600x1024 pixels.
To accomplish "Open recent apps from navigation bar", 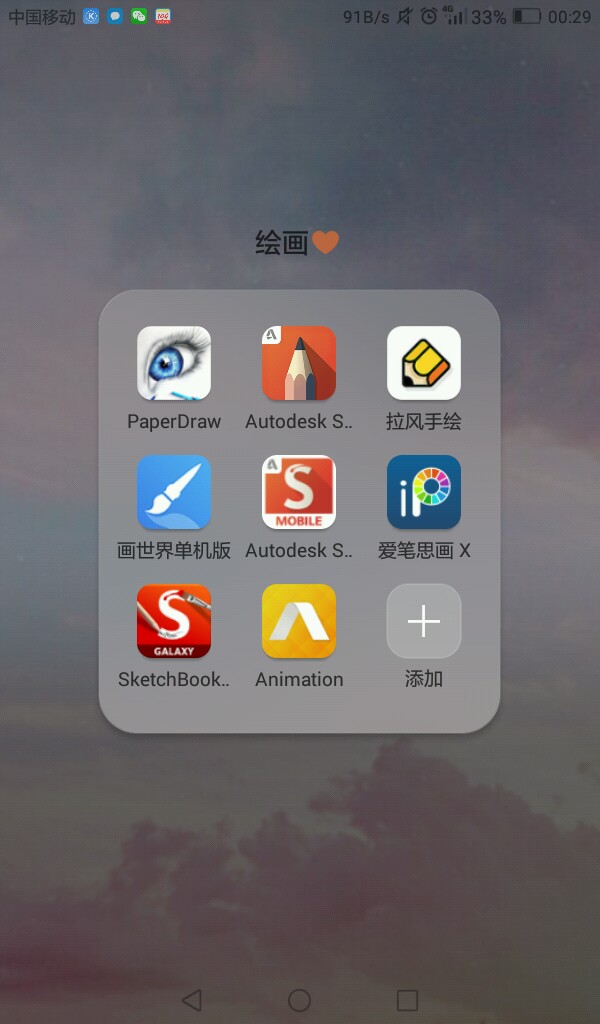I will (x=407, y=1000).
